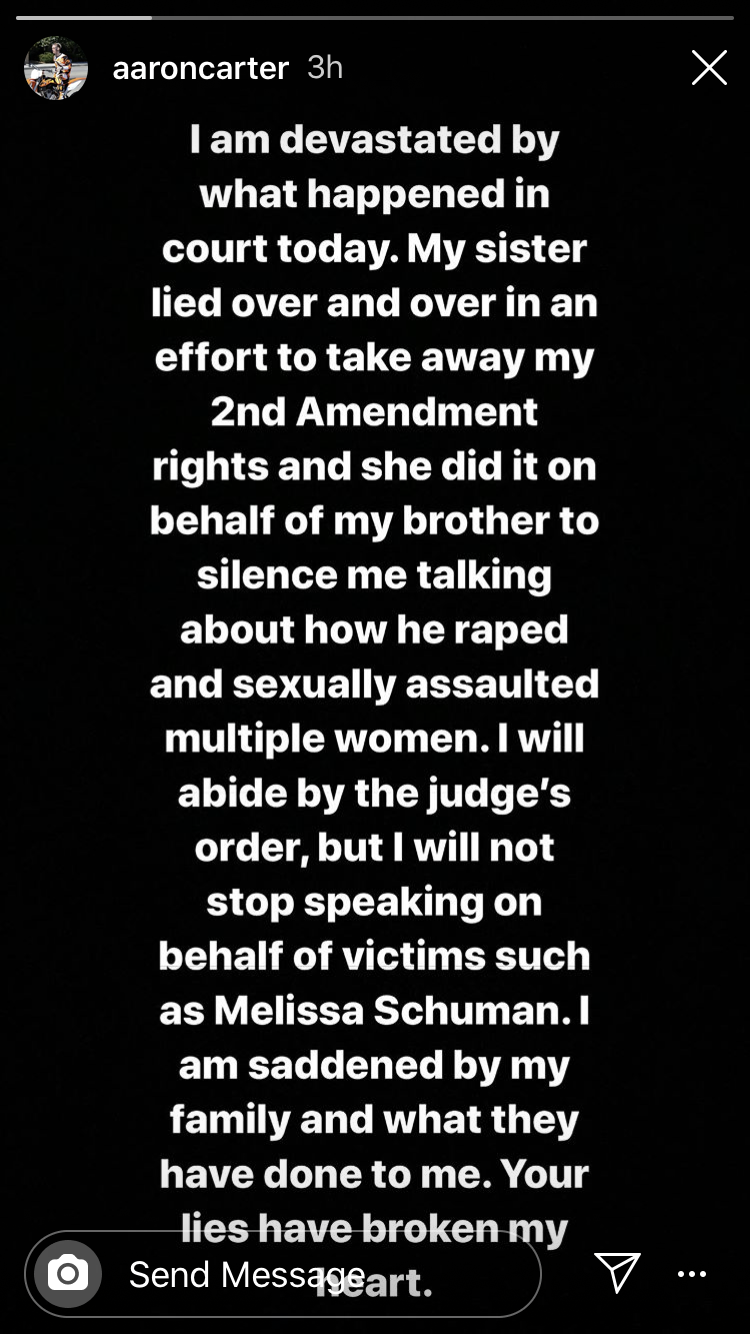The height and width of the screenshot is (1334, 750).
Task: Close the story viewer
Action: (x=709, y=68)
